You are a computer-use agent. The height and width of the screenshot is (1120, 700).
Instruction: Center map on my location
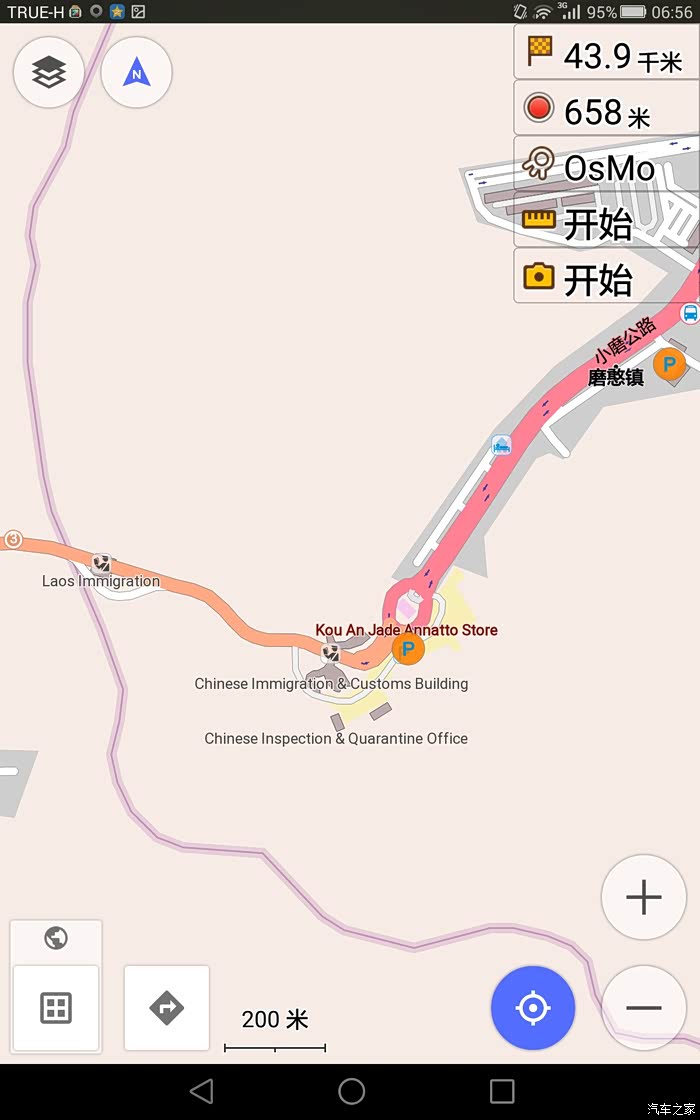533,1008
